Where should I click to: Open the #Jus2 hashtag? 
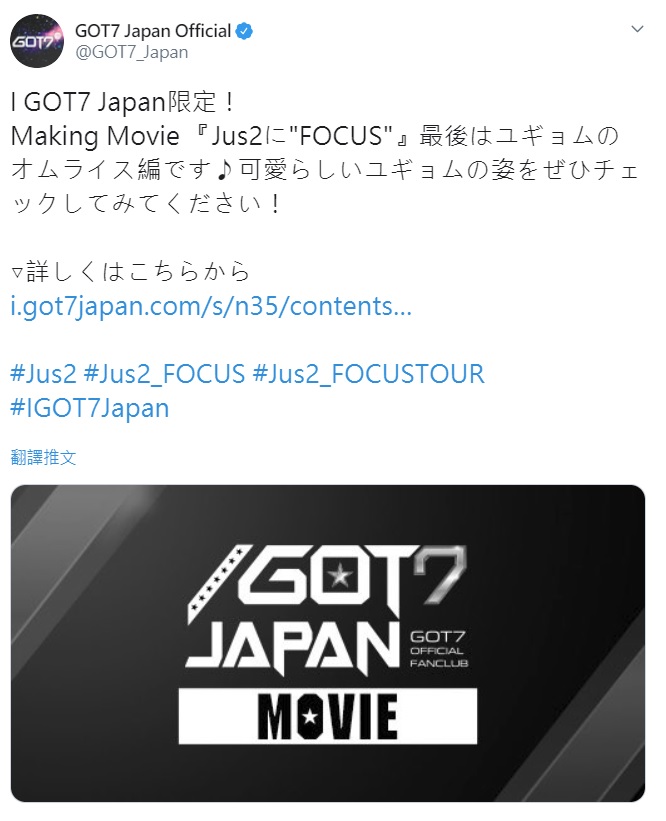pyautogui.click(x=43, y=374)
